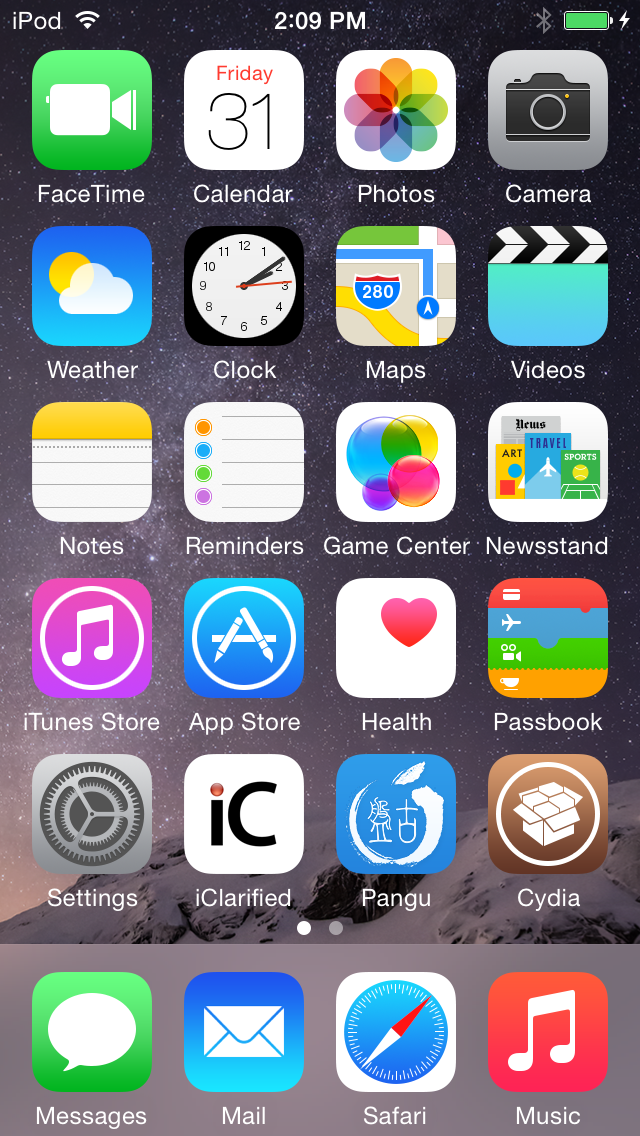Open the iTunes Store
The width and height of the screenshot is (640, 1136).
pos(92,638)
